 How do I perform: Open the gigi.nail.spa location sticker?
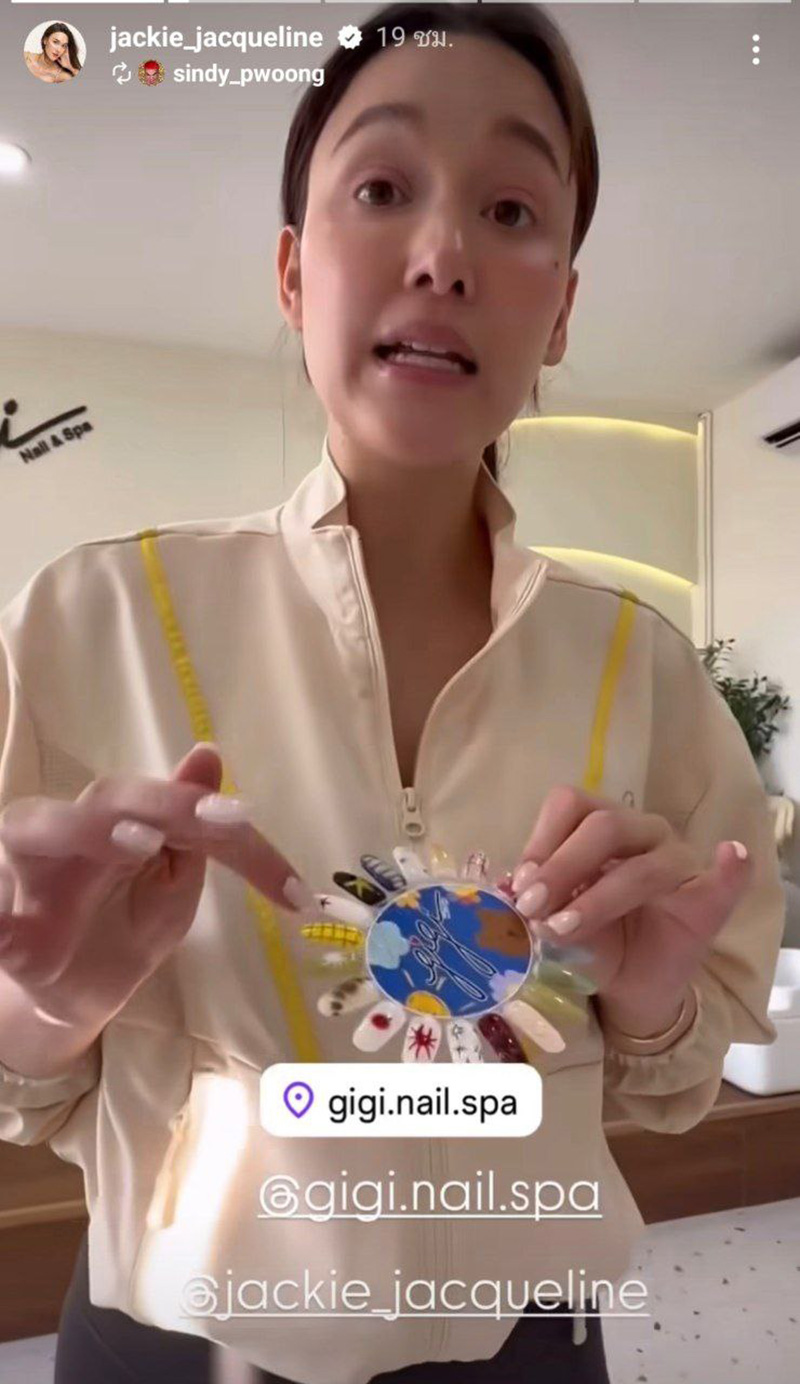[x=400, y=1100]
